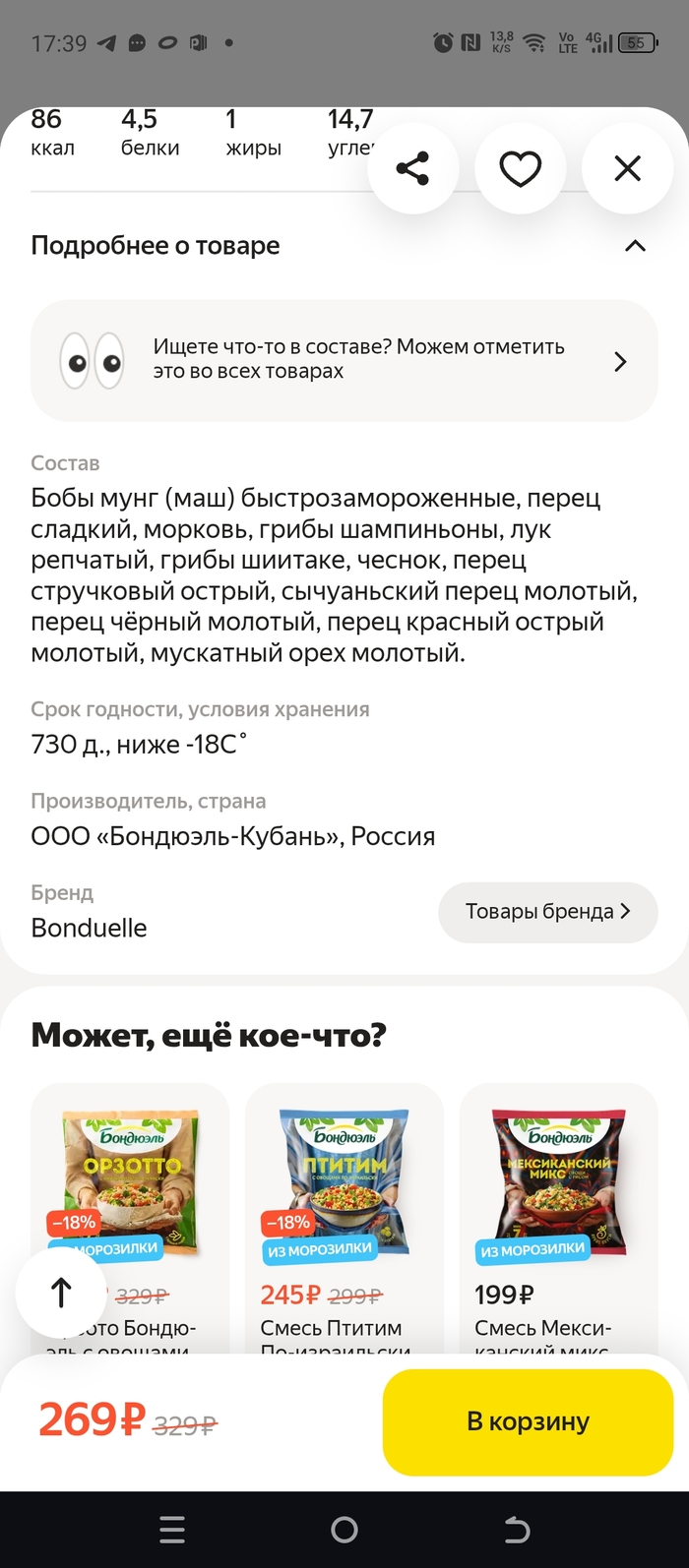The width and height of the screenshot is (689, 1568).
Task: Open the "Ищете что-то в составе?" banner
Action: click(x=344, y=360)
